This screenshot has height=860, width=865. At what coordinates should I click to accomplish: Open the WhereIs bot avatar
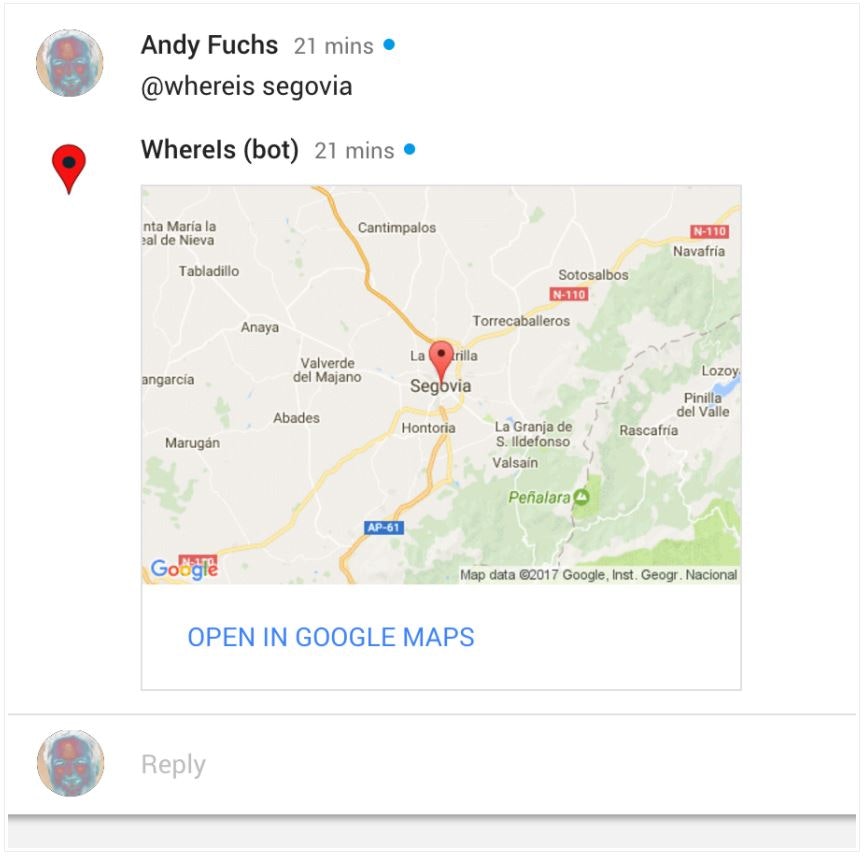pyautogui.click(x=69, y=168)
